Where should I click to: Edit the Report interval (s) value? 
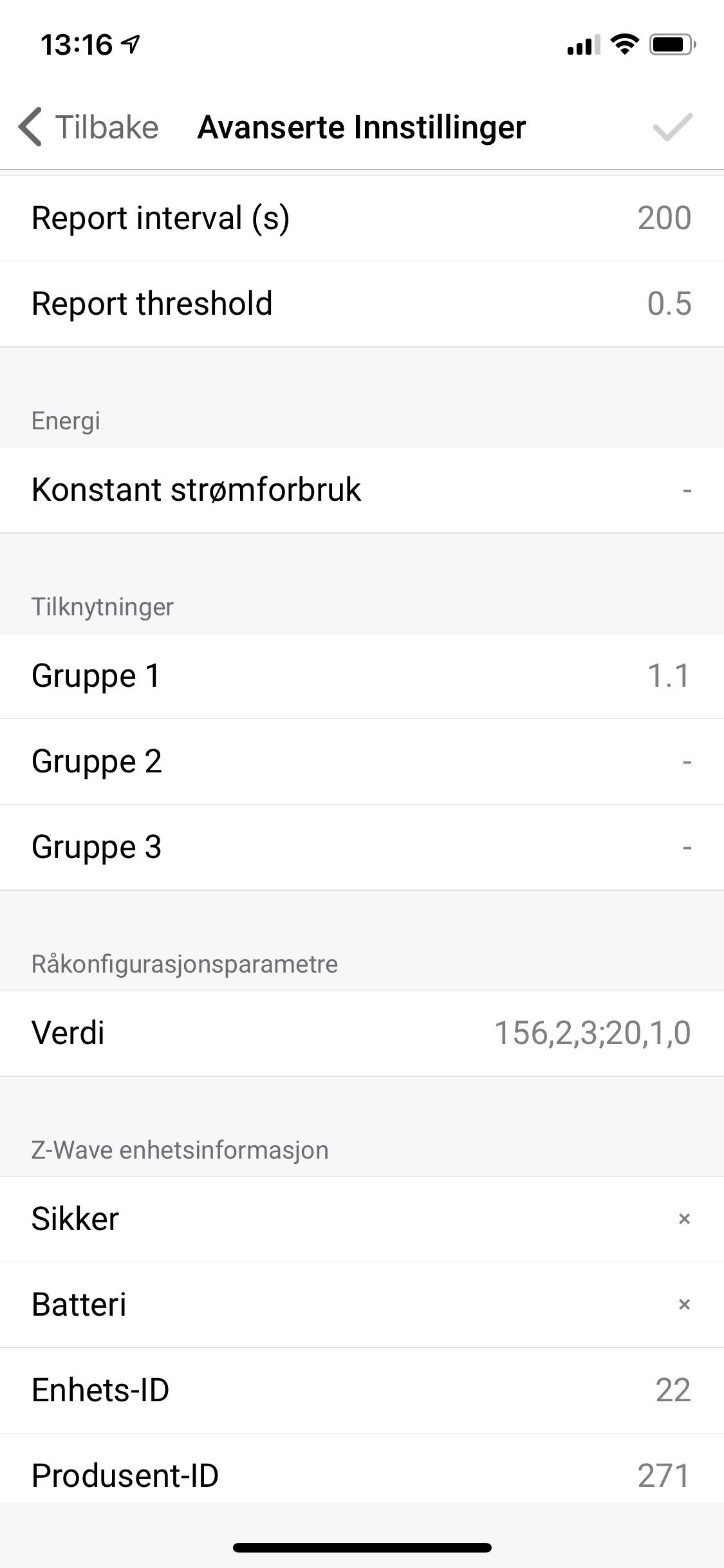(x=664, y=218)
